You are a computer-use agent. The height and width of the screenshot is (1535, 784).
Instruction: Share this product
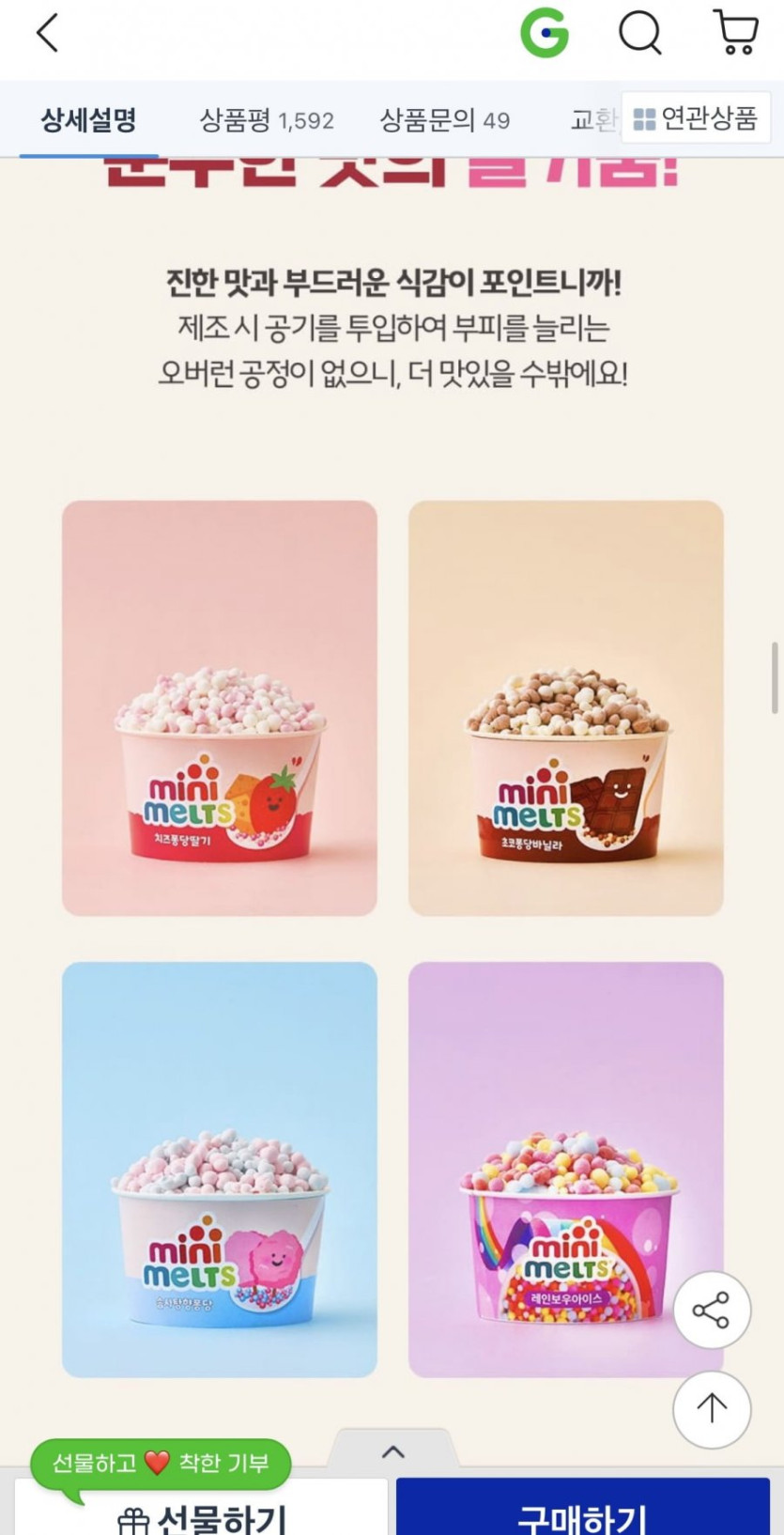click(x=712, y=1310)
